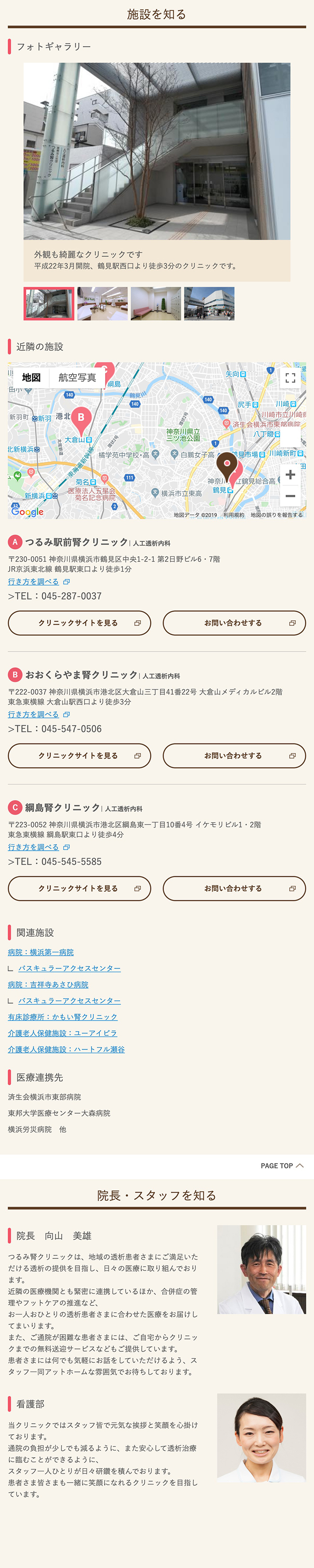Viewport: 314px width, 1568px height.
Task: Visit clinic site of つるみ駅前腎クリニック
Action: coord(79,623)
